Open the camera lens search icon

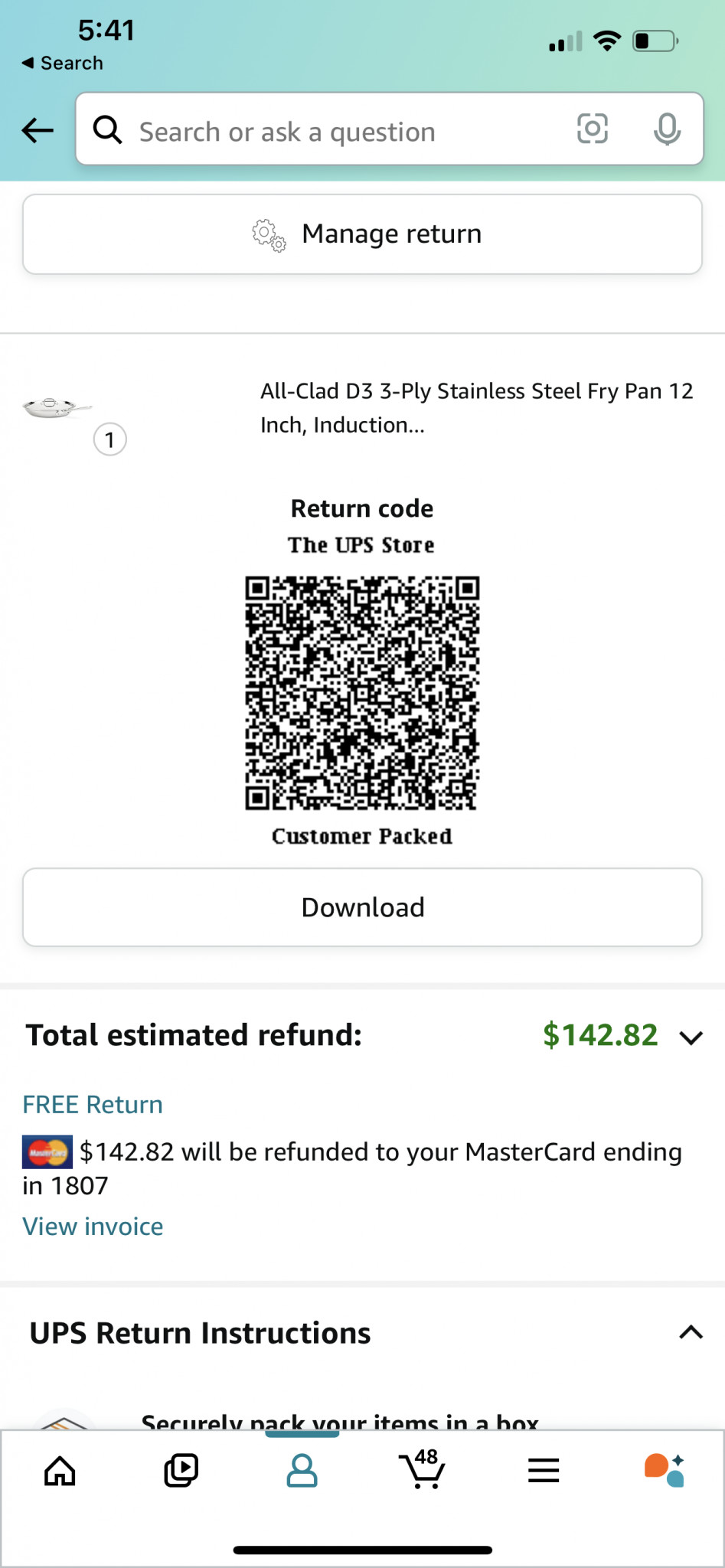(x=592, y=129)
